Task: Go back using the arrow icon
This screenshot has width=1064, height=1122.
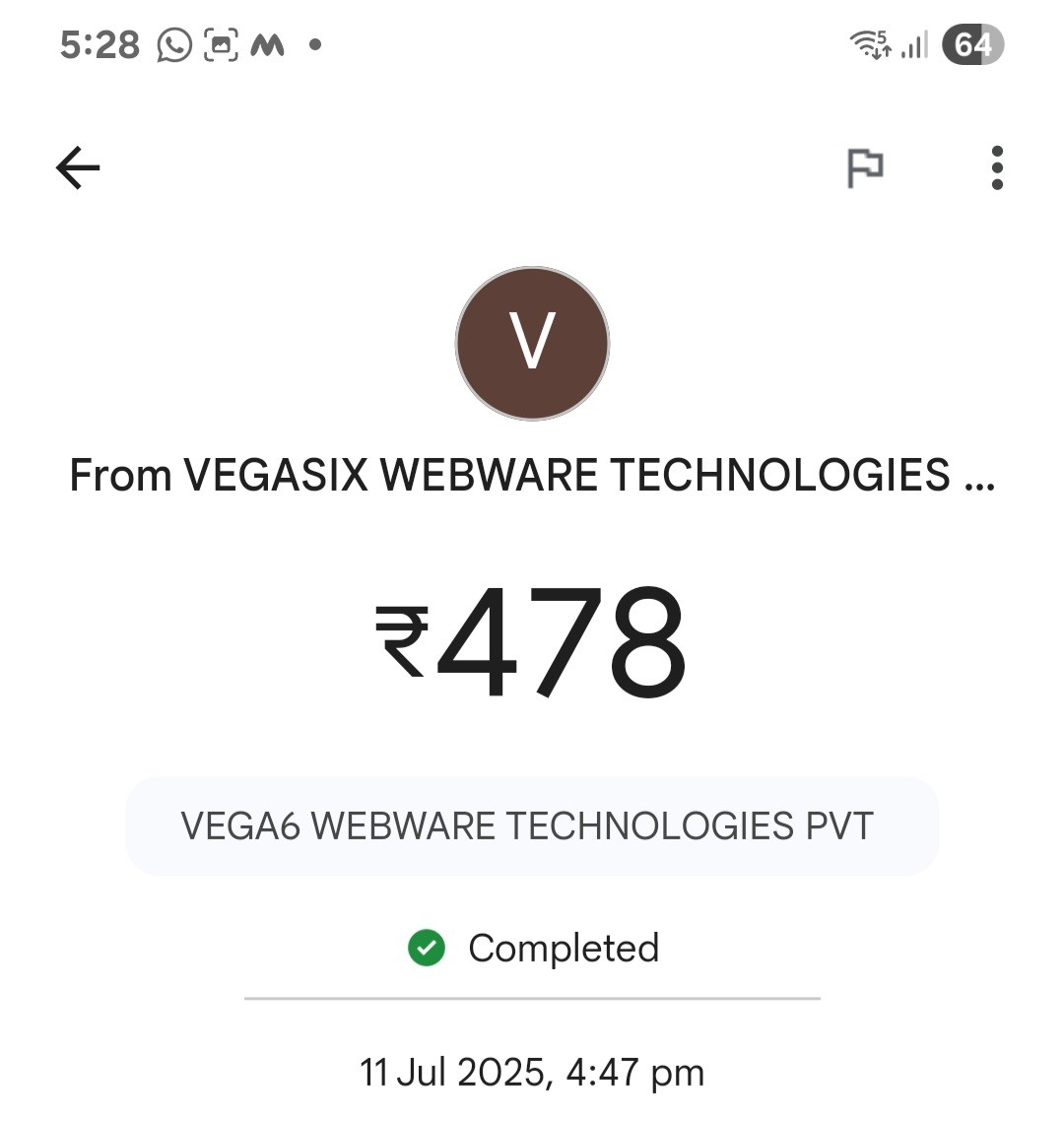Action: point(78,167)
